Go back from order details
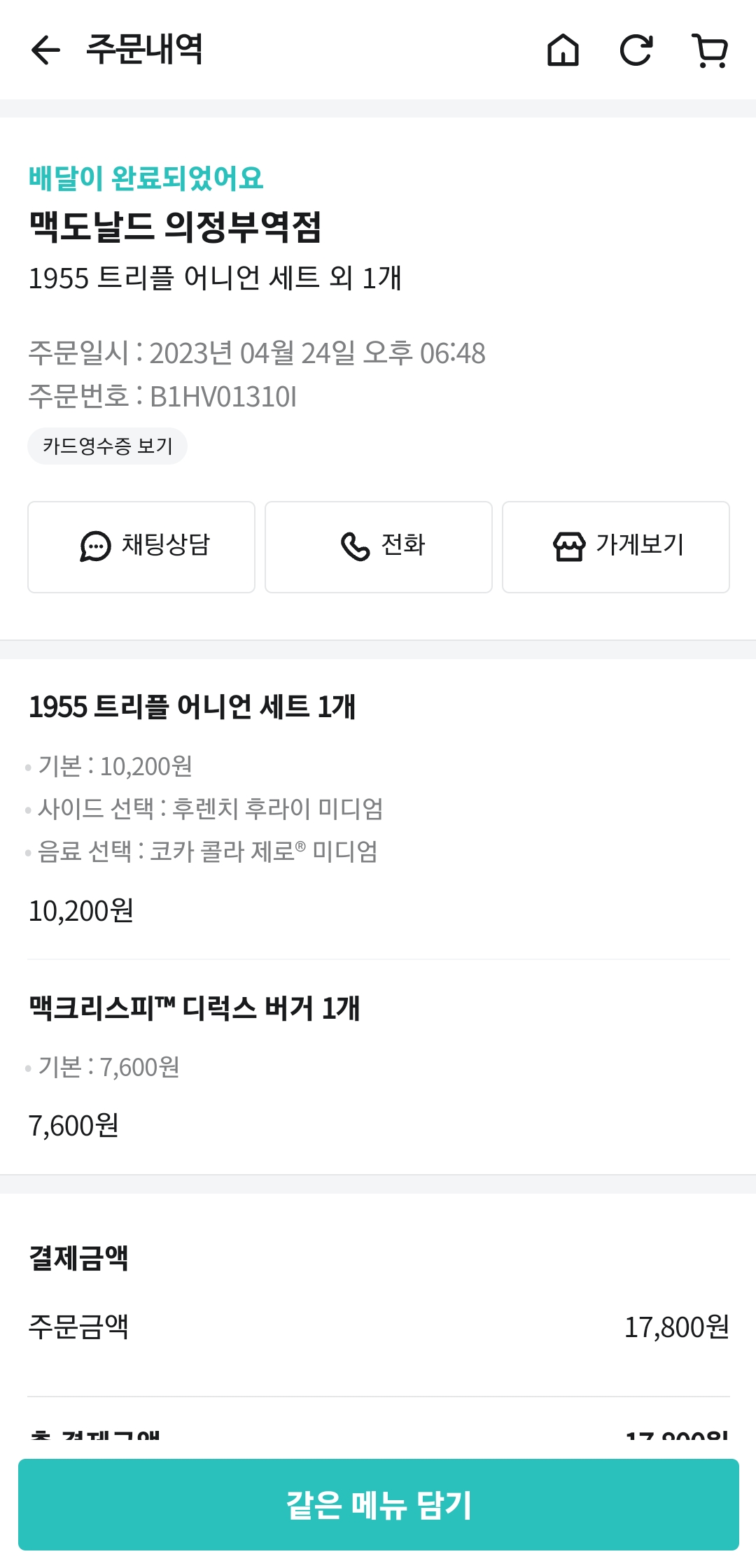 [x=46, y=50]
